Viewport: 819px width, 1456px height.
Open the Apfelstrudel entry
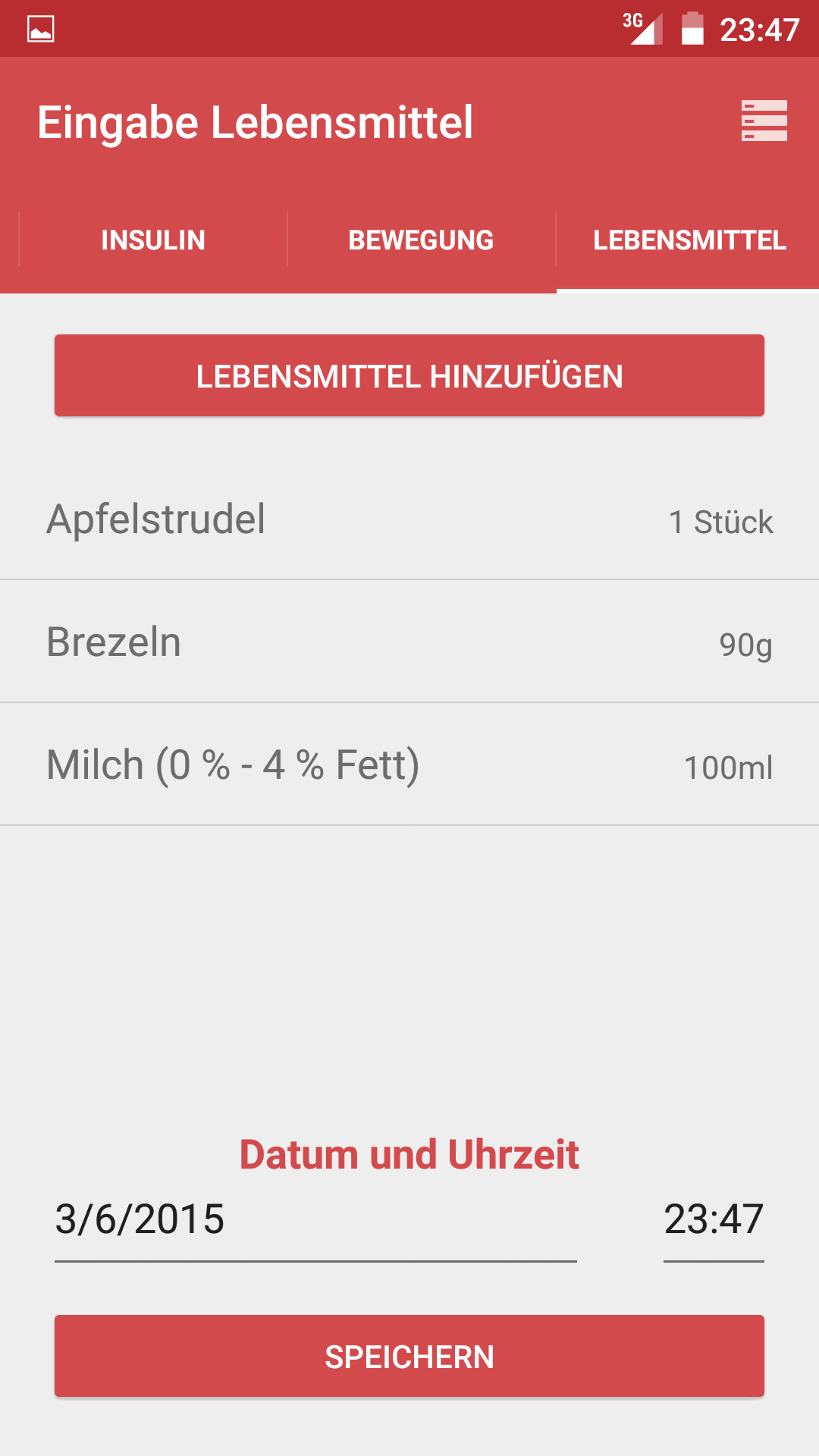tap(409, 520)
